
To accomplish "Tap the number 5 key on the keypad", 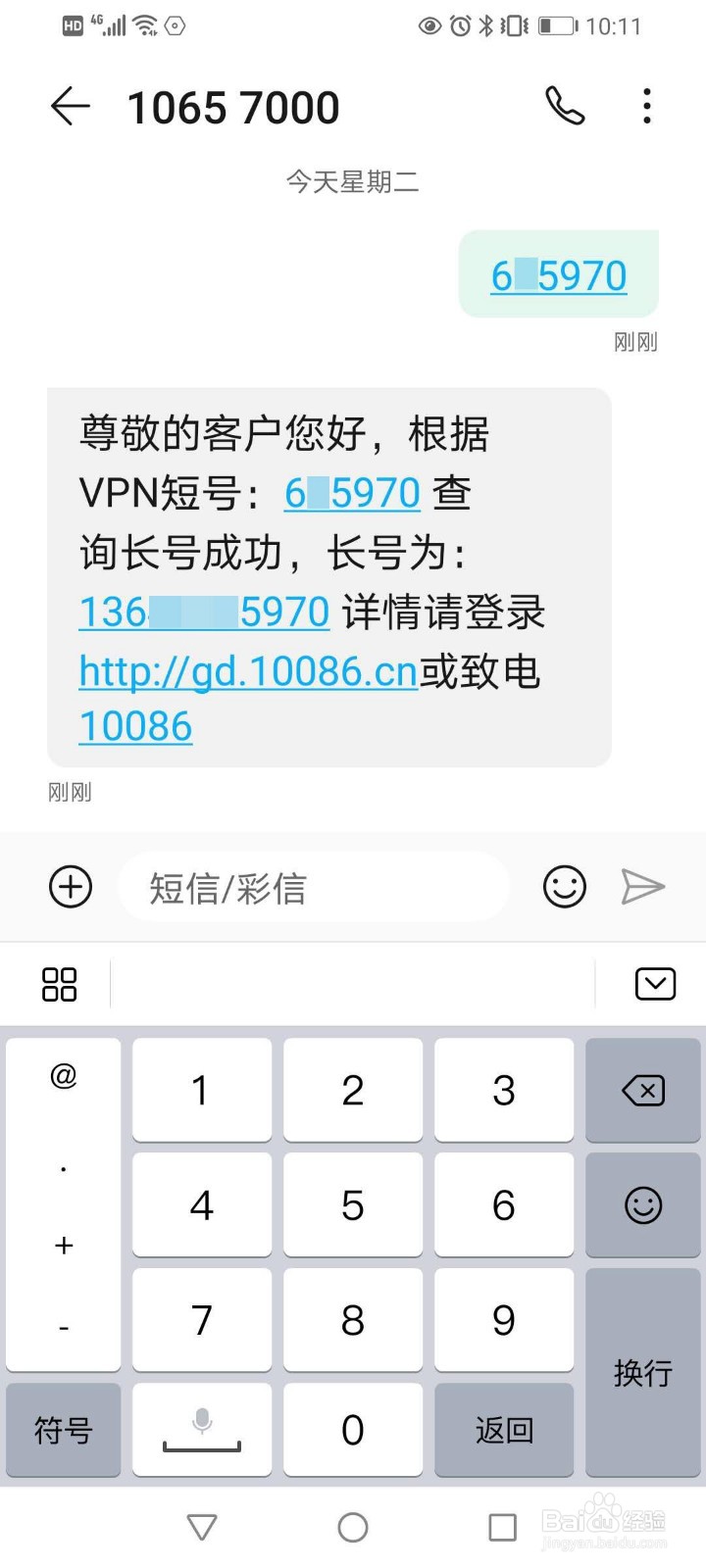I will pyautogui.click(x=353, y=1204).
